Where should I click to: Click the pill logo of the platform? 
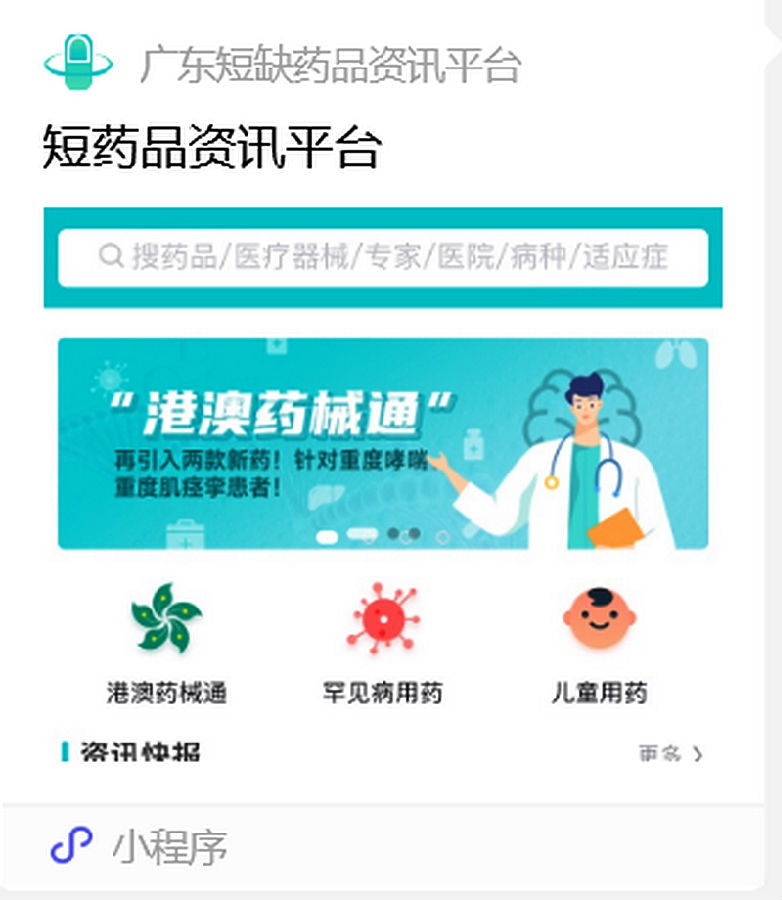pyautogui.click(x=80, y=62)
